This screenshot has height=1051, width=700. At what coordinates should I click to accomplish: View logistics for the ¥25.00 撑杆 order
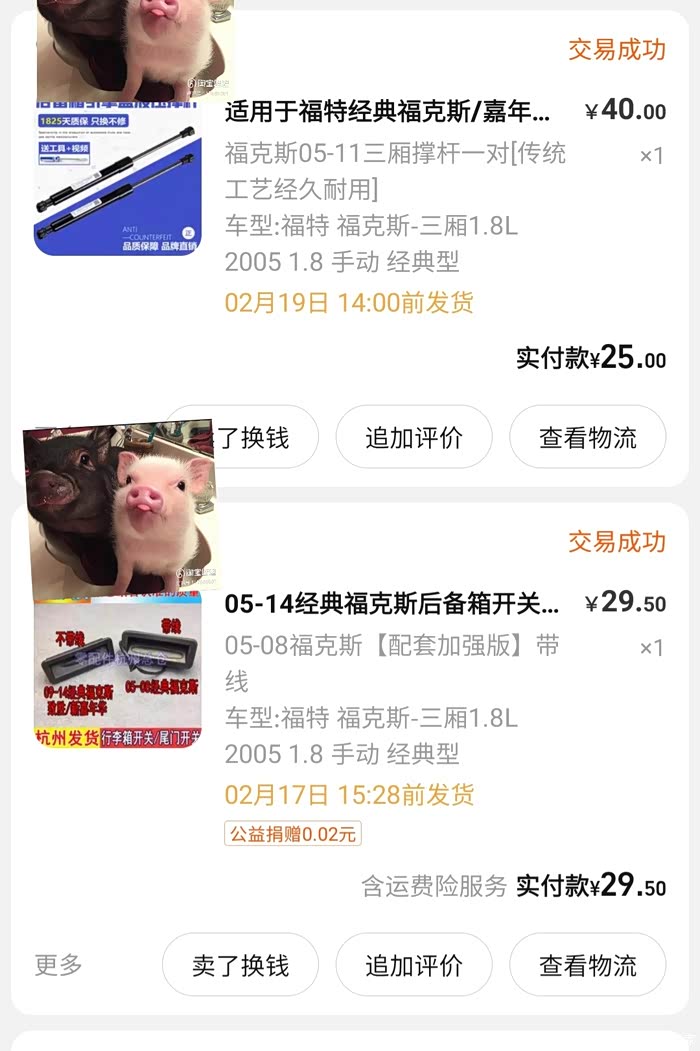(587, 437)
